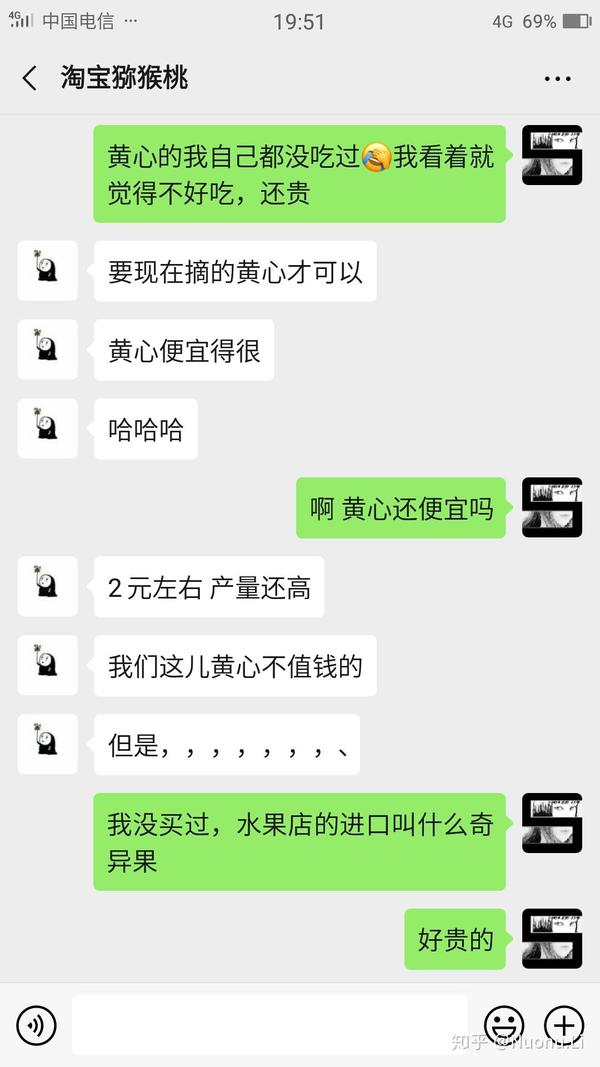Open contact avatar beside 哈哈哈 message

(48, 428)
